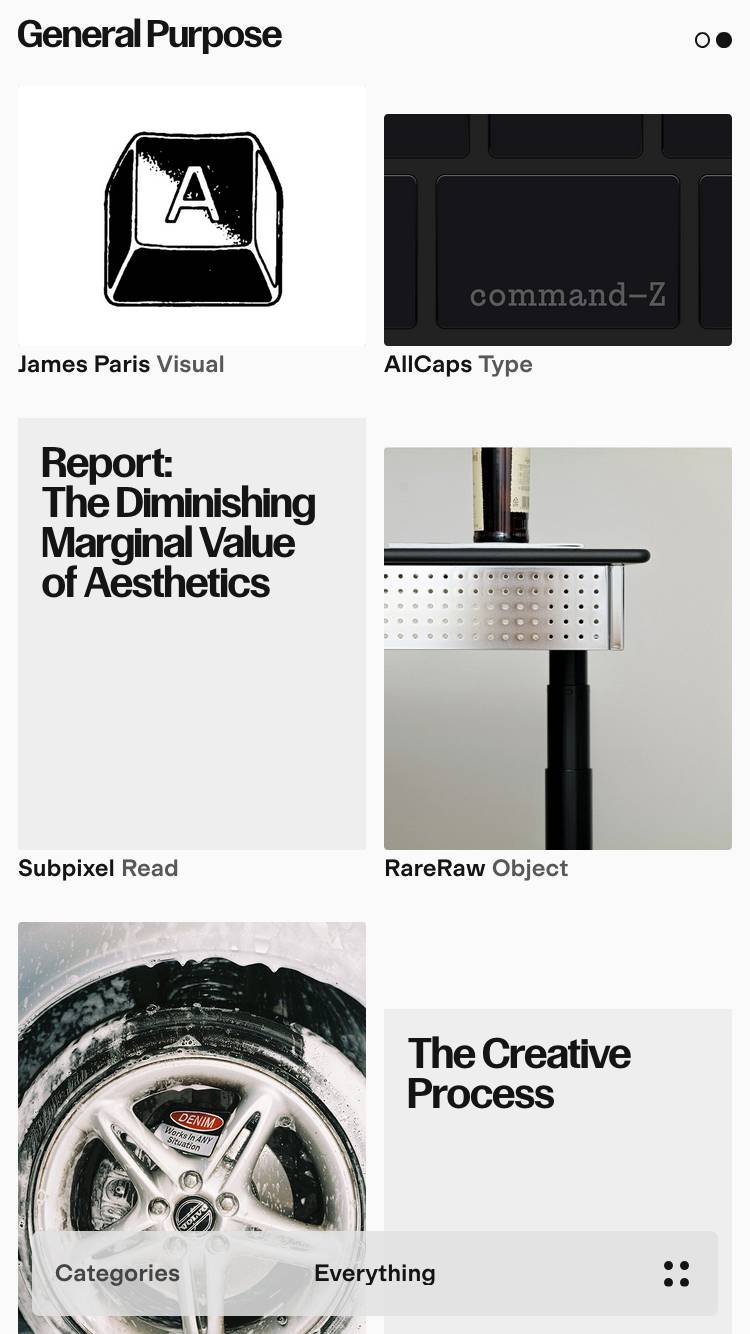Select the Everything filter

tap(375, 1273)
